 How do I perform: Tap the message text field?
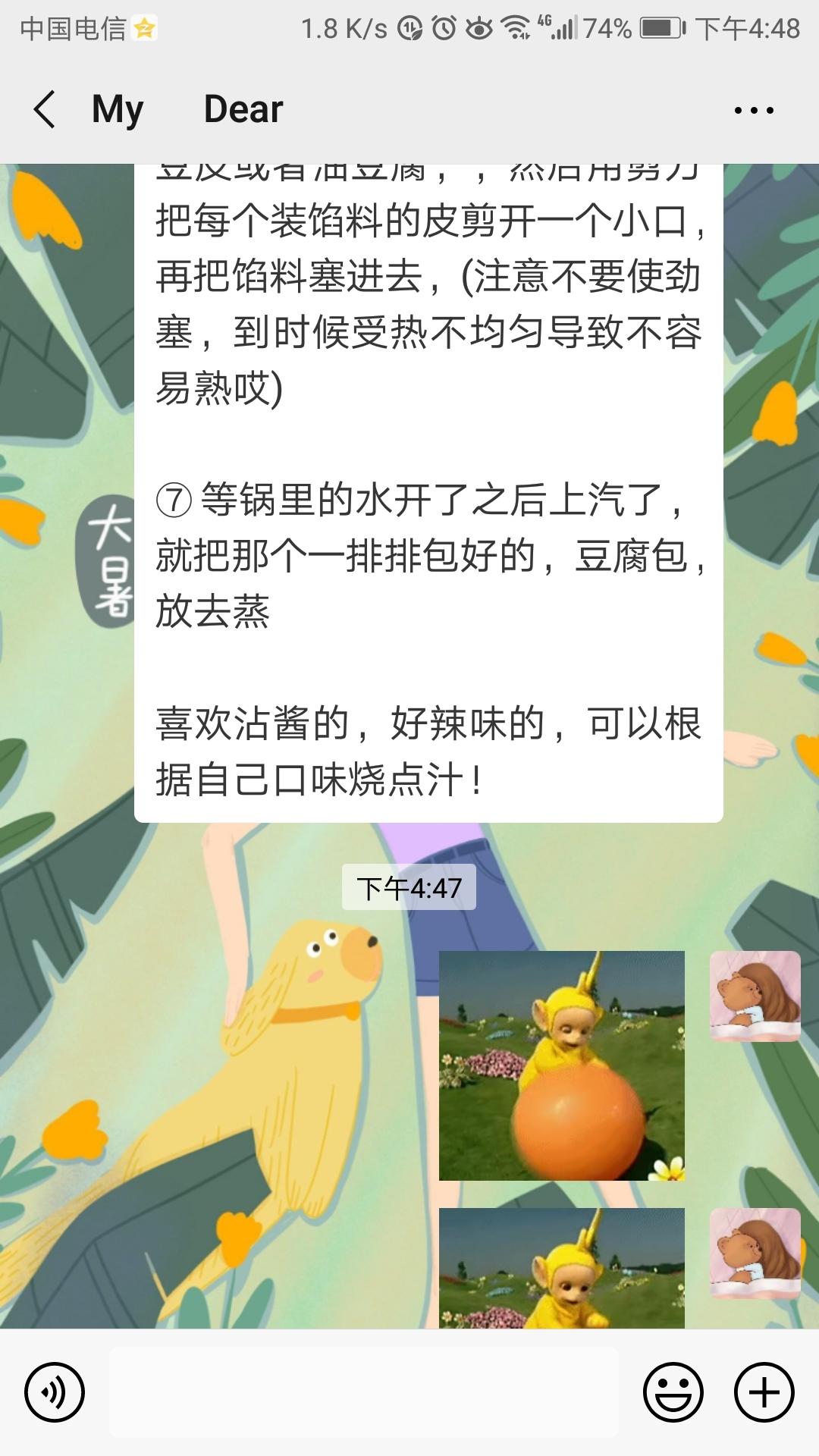[364, 1392]
